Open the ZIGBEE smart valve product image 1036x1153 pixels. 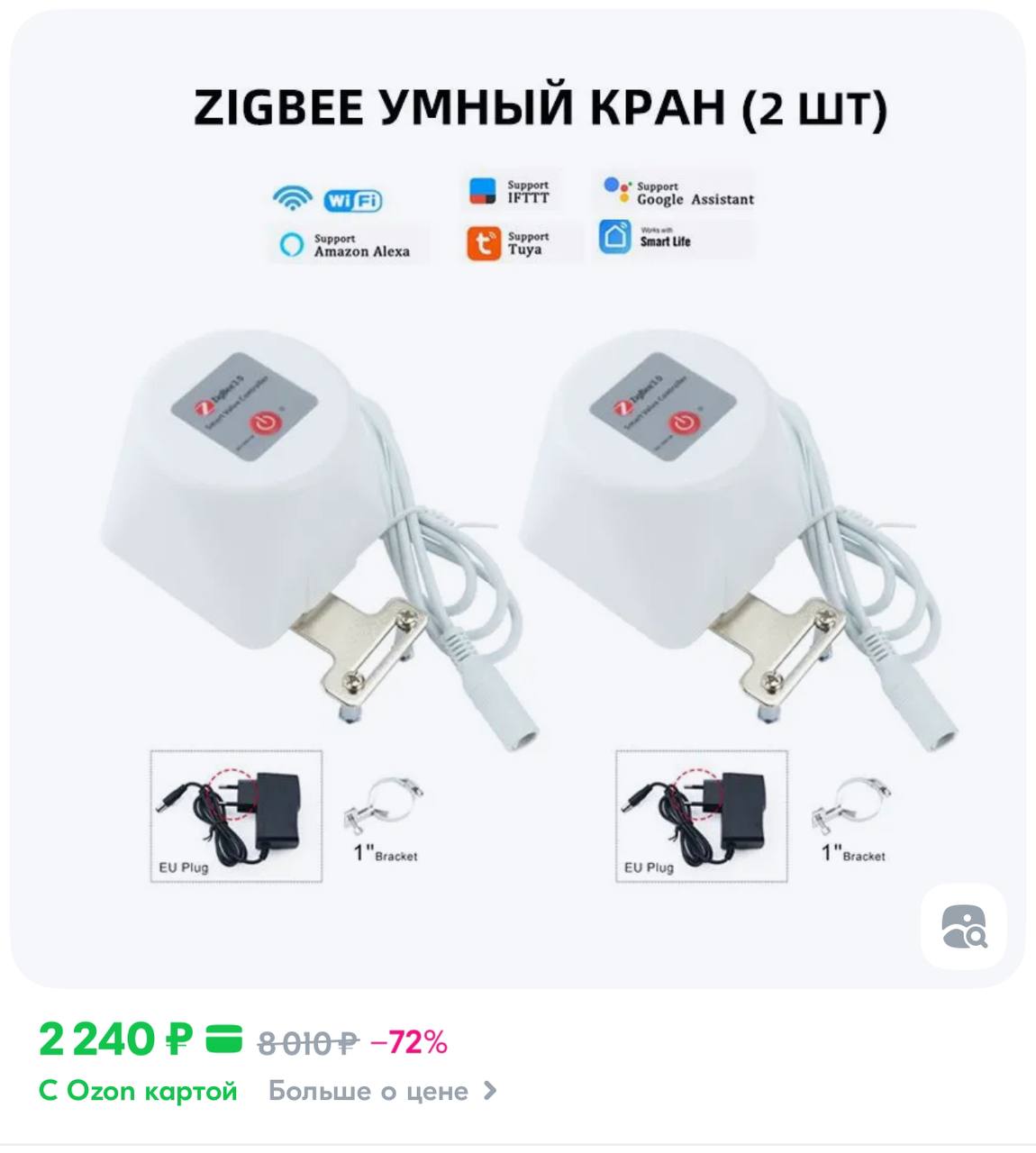click(517, 504)
